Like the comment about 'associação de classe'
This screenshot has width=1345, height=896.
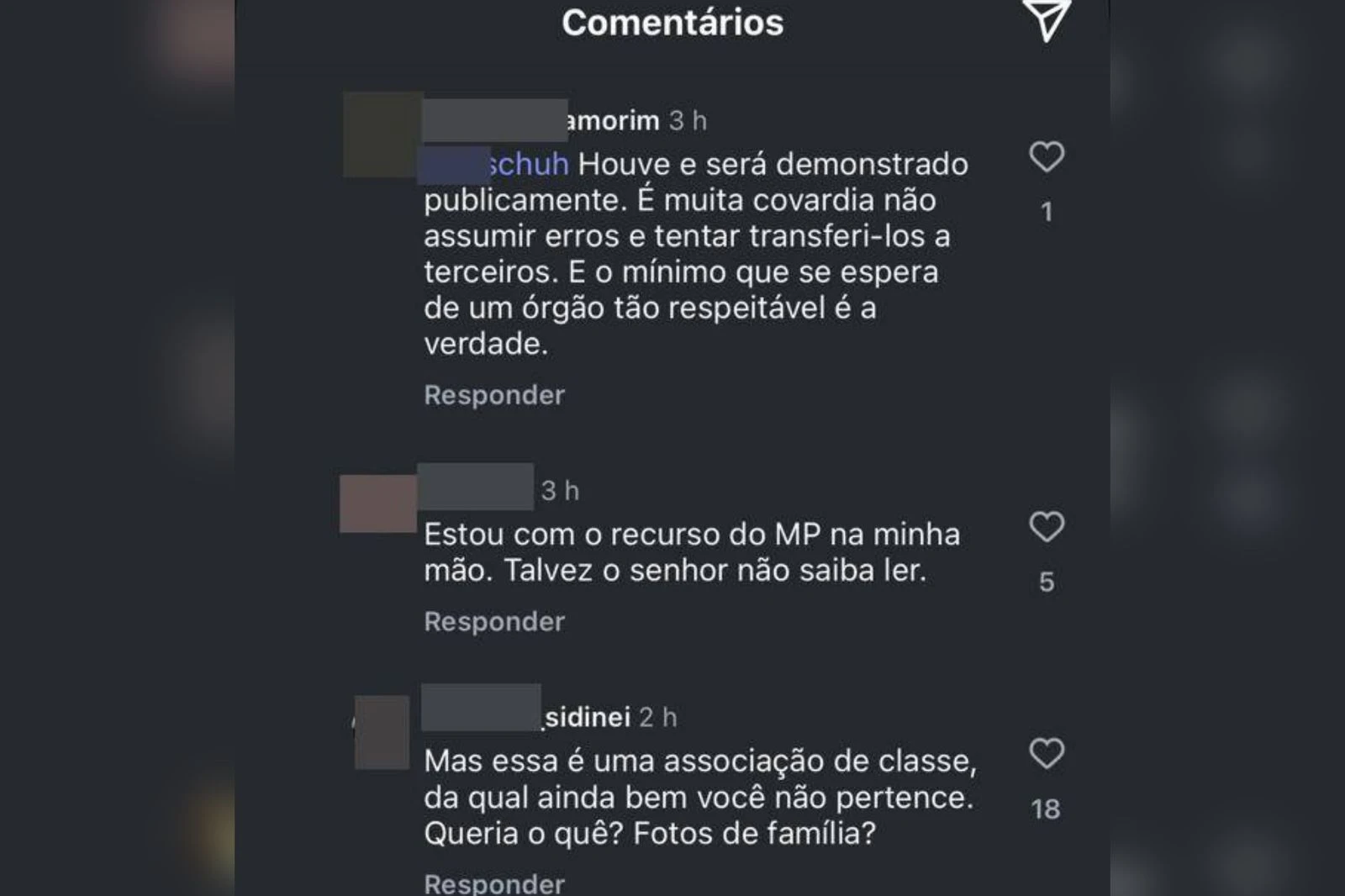pos(1047,753)
